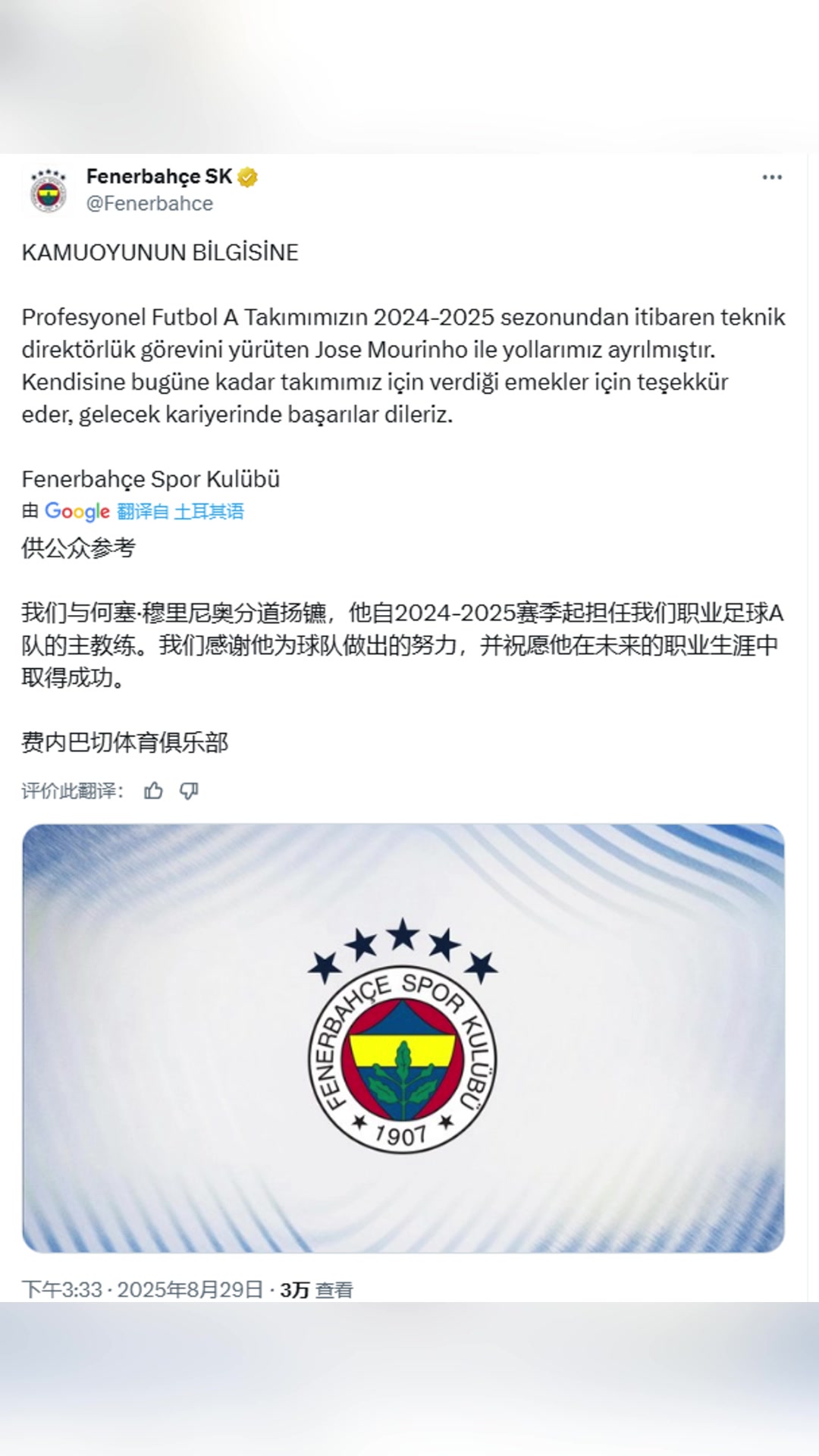Tap the 翻译自 土耳其语 translation link
819x1456 pixels.
(x=180, y=512)
